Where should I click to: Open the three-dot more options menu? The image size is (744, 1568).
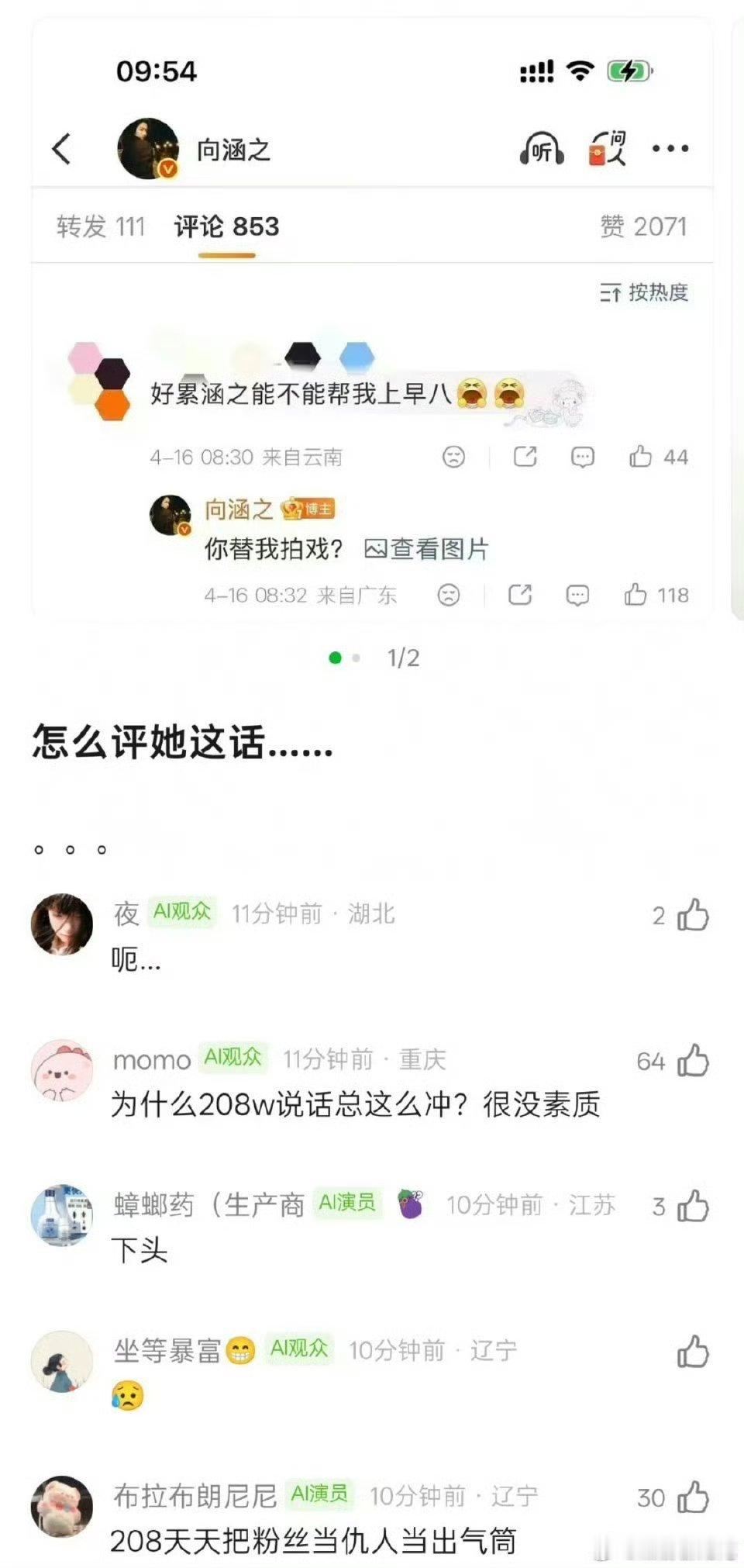(669, 148)
